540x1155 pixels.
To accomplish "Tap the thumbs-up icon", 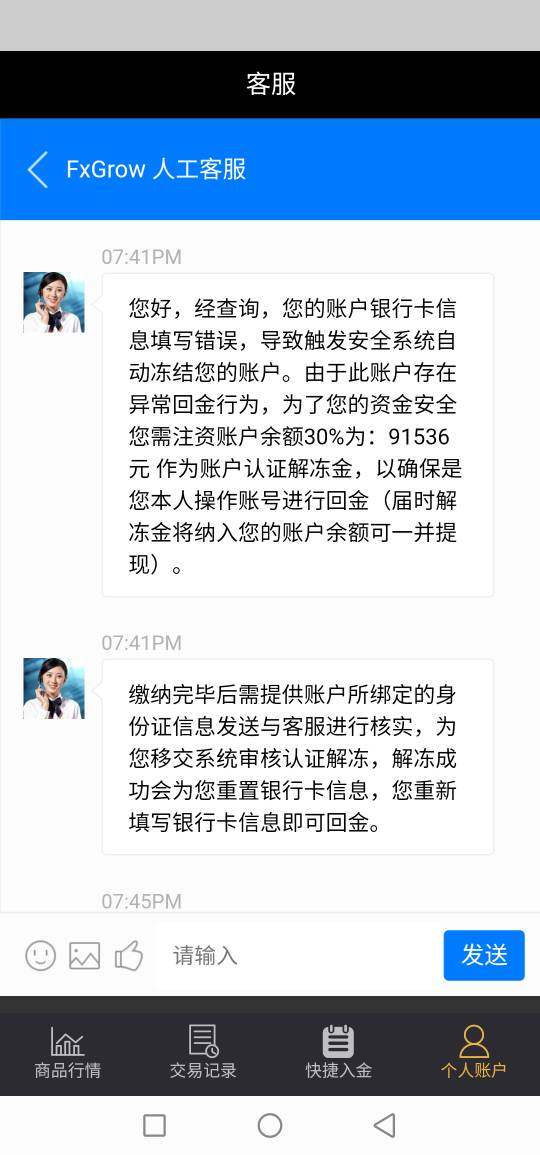I will coord(129,956).
